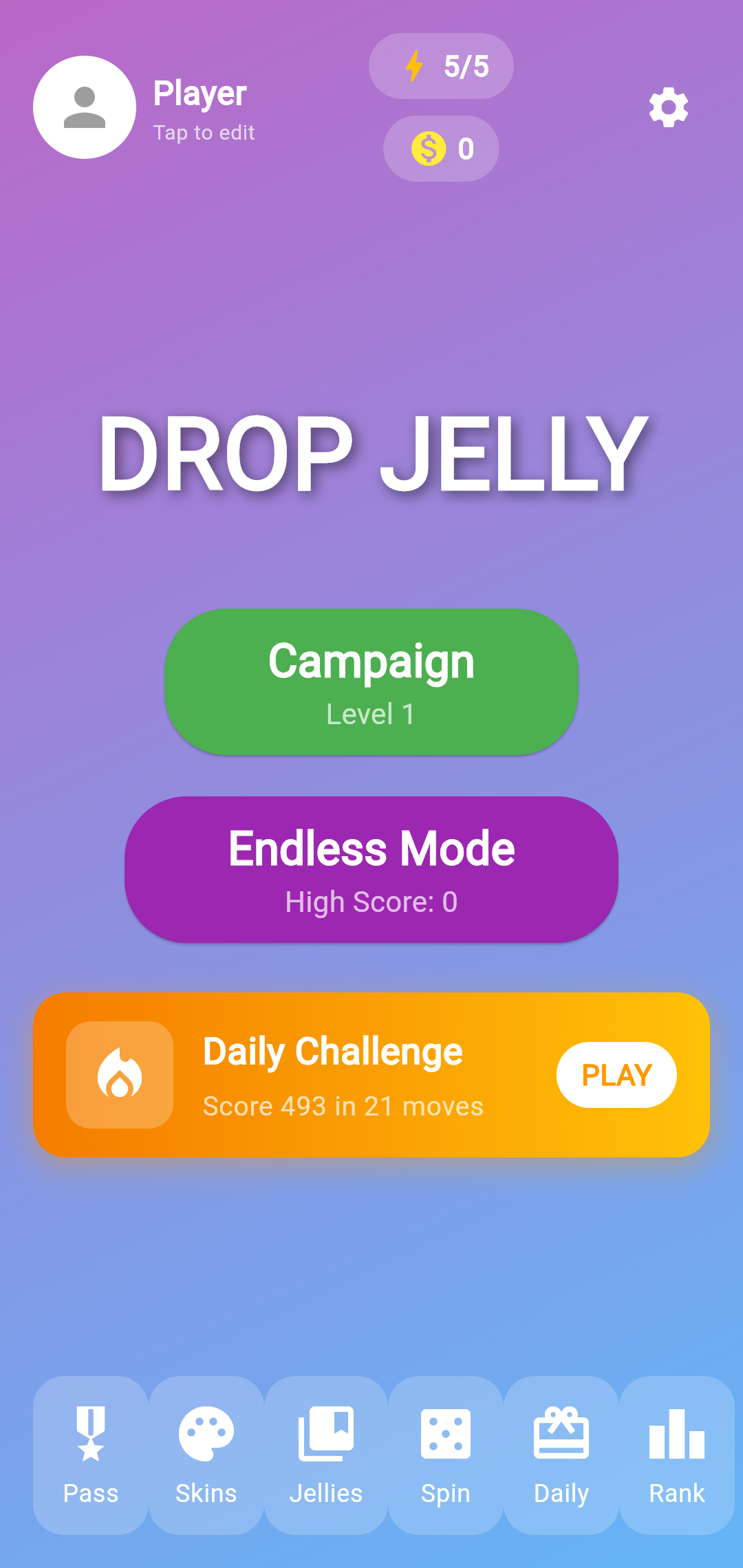Image resolution: width=743 pixels, height=1568 pixels.
Task: Tap 'Tap to edit' to rename Player
Action: coord(204,132)
